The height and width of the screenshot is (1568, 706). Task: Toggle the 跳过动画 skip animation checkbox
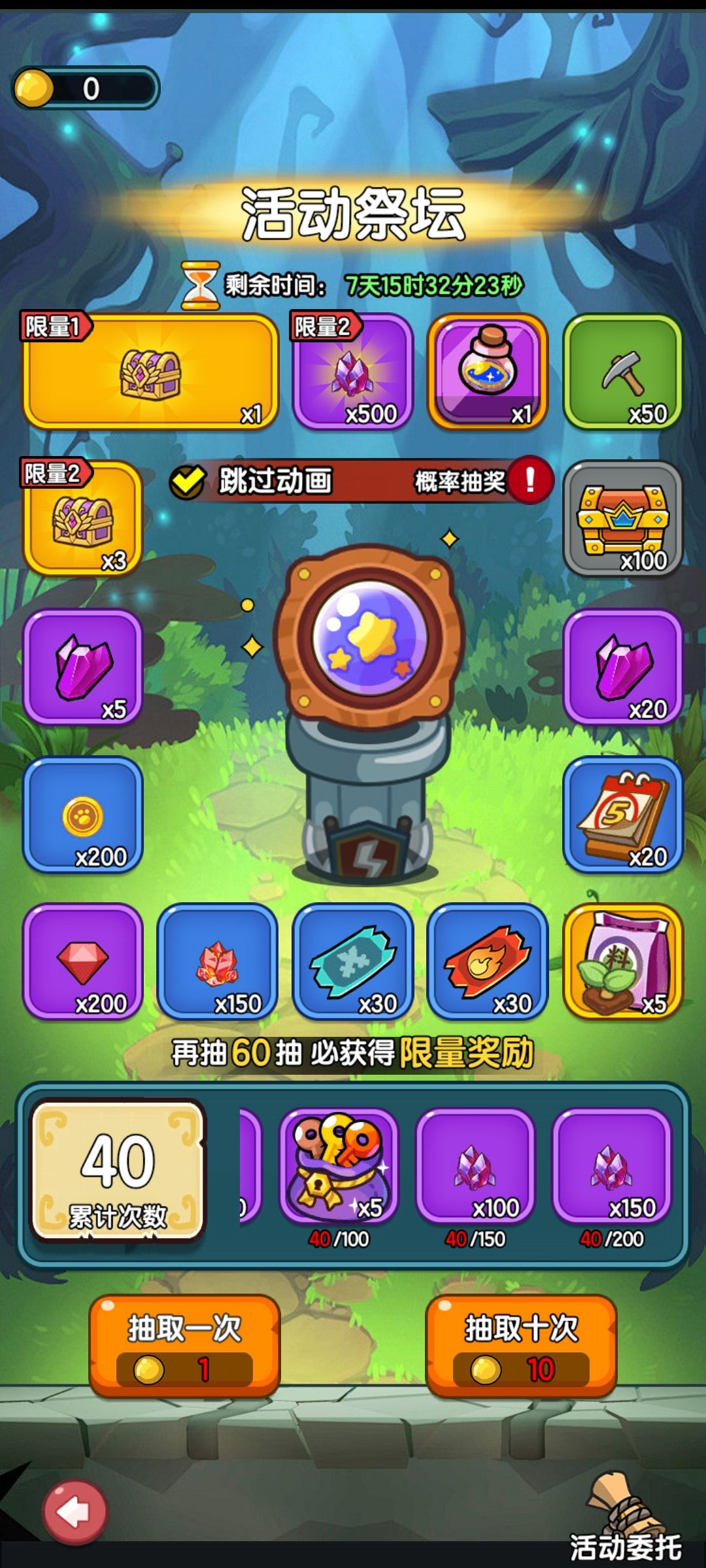pyautogui.click(x=188, y=482)
